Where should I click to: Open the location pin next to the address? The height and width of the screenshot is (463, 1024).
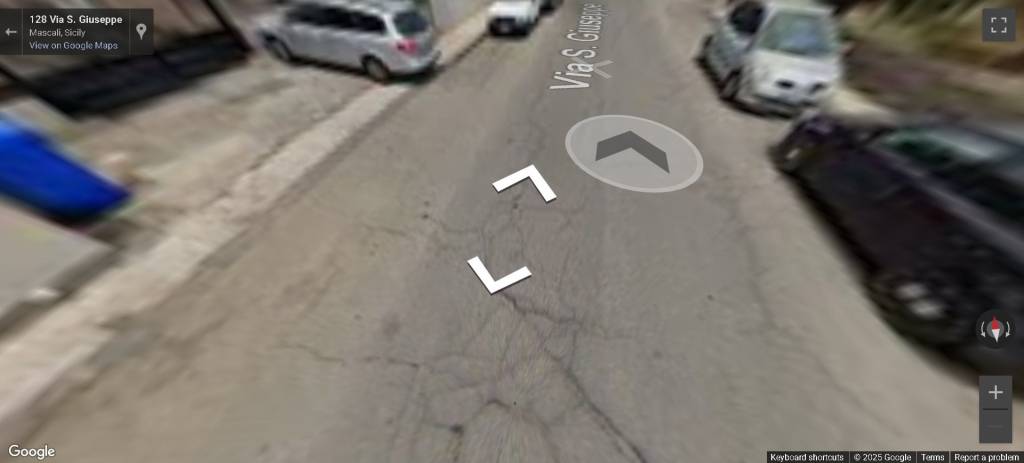(x=141, y=31)
